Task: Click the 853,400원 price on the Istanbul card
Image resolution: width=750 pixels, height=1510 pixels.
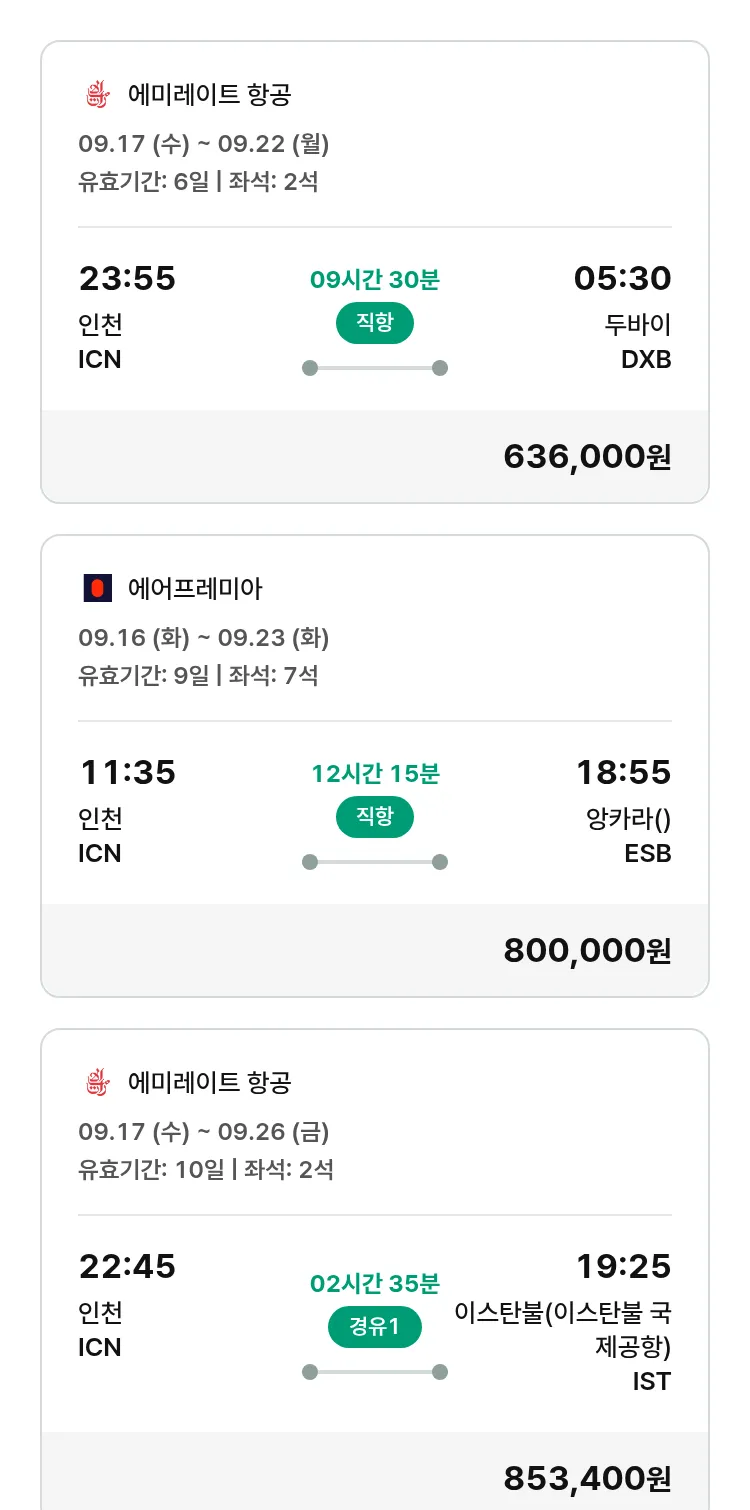Action: coord(588,1477)
